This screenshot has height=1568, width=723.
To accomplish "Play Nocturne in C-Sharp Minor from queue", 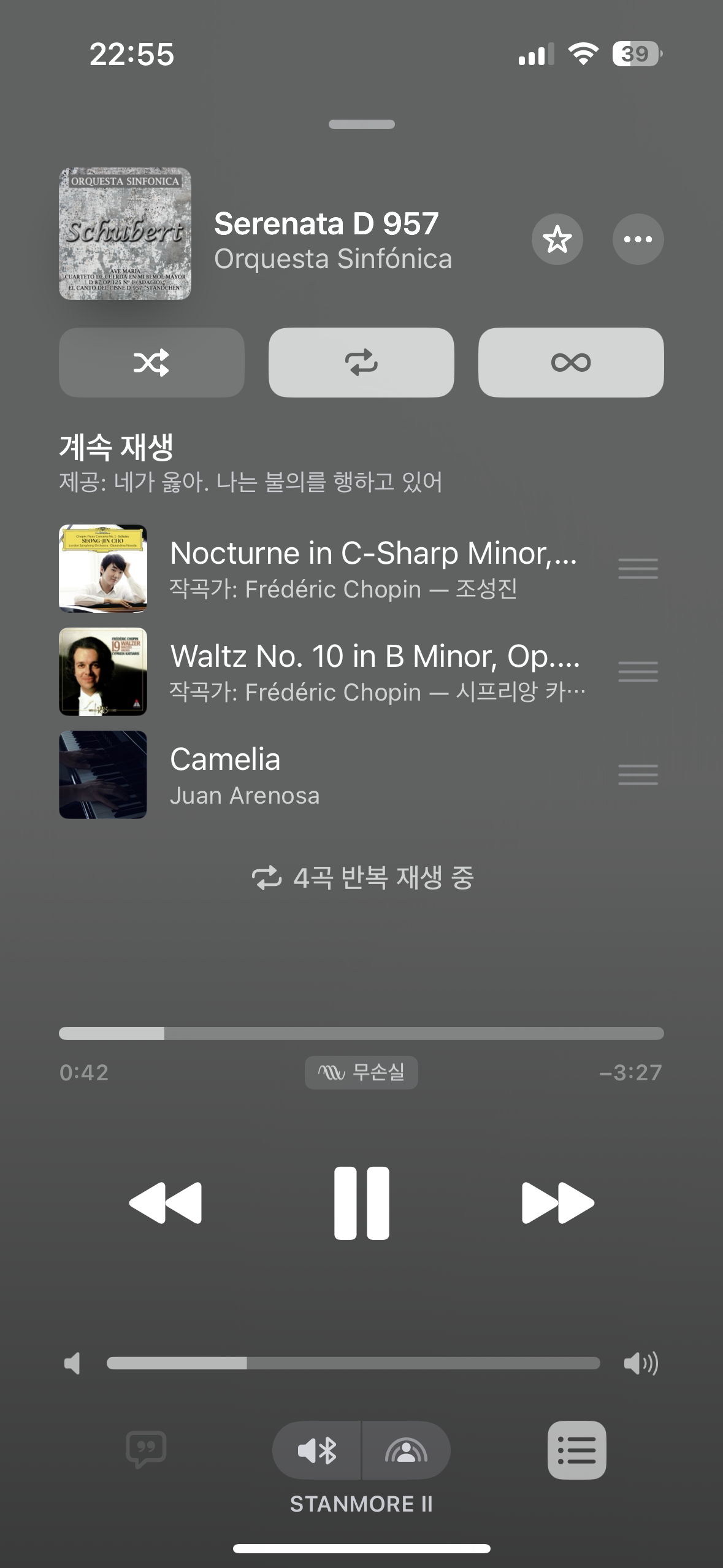I will (x=373, y=569).
